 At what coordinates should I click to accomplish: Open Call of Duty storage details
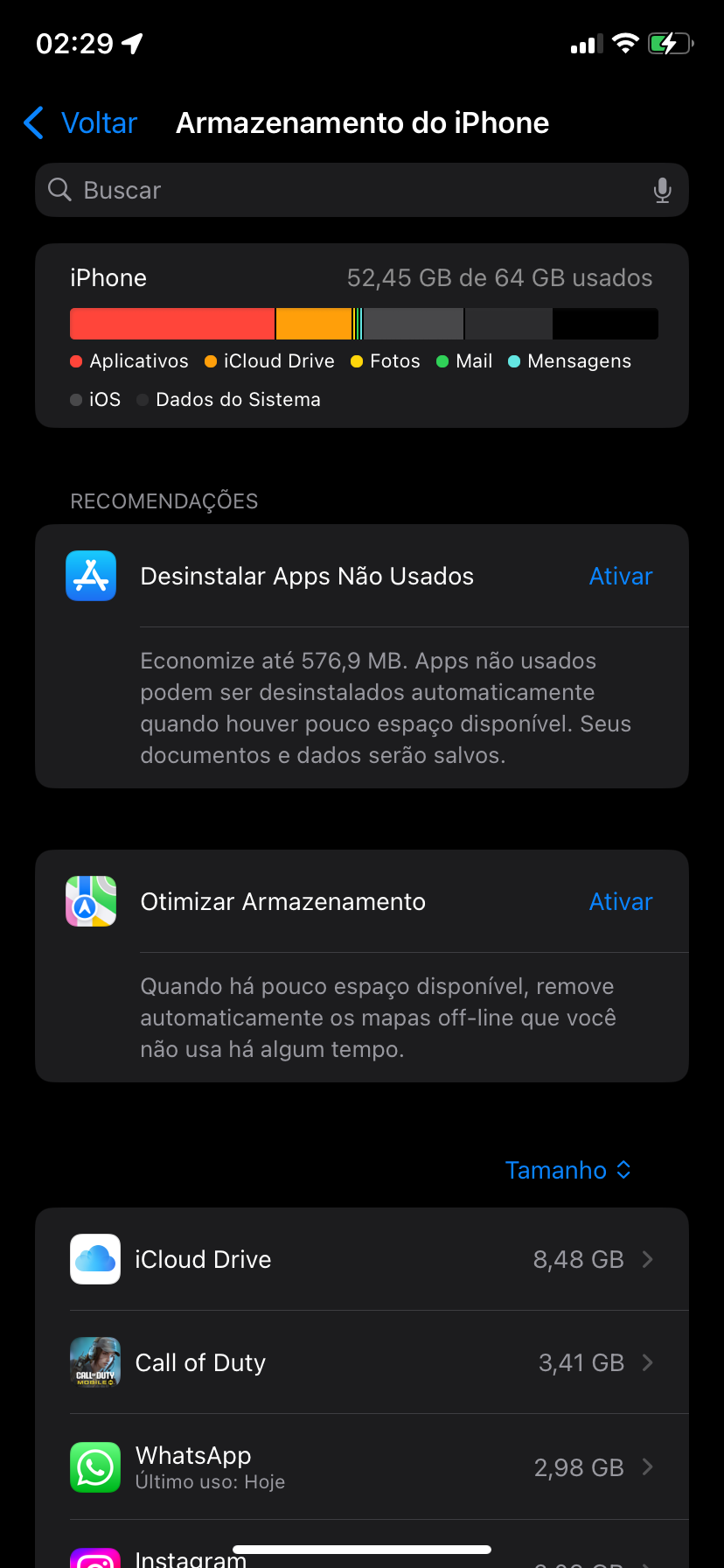pyautogui.click(x=362, y=1362)
